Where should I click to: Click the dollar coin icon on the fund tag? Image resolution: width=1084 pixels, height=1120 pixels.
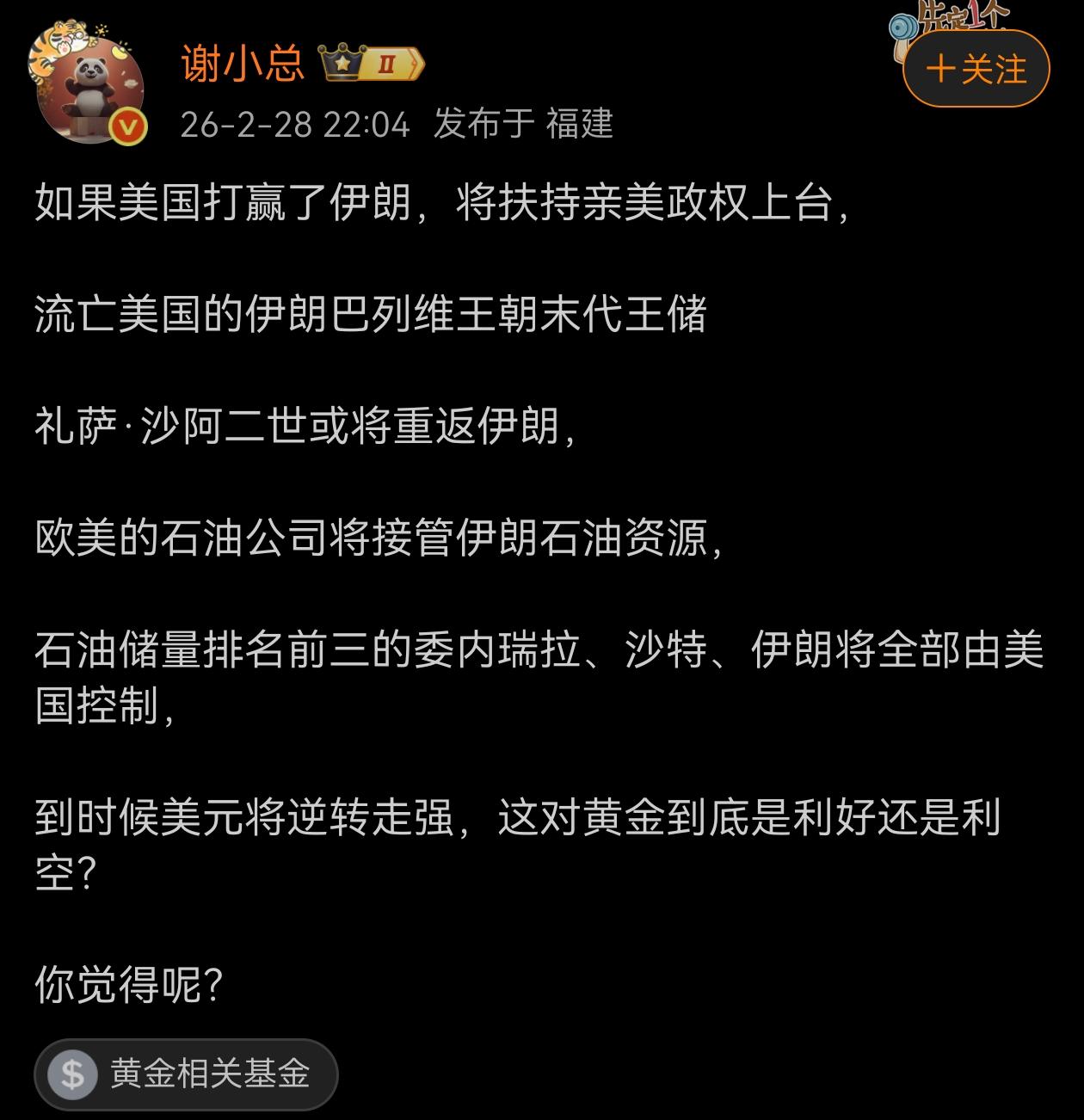(72, 1074)
